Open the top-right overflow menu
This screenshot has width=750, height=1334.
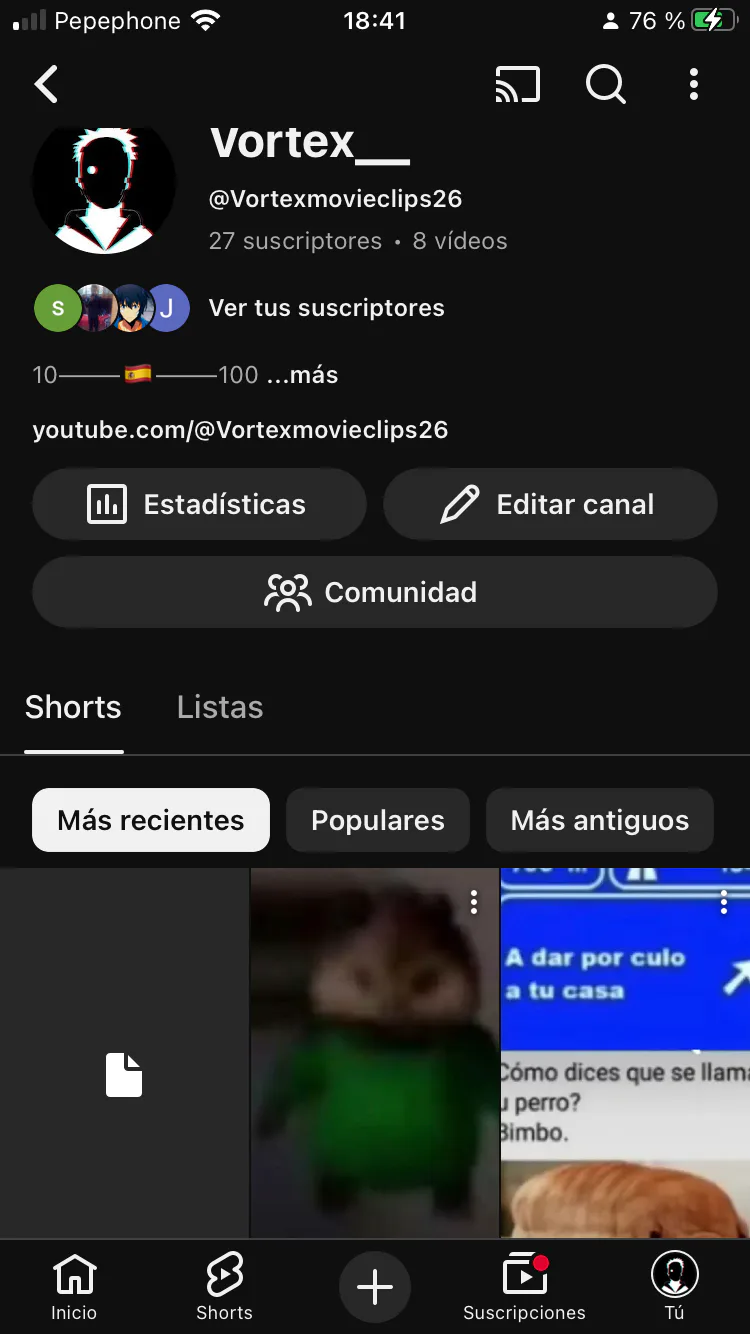[x=693, y=85]
